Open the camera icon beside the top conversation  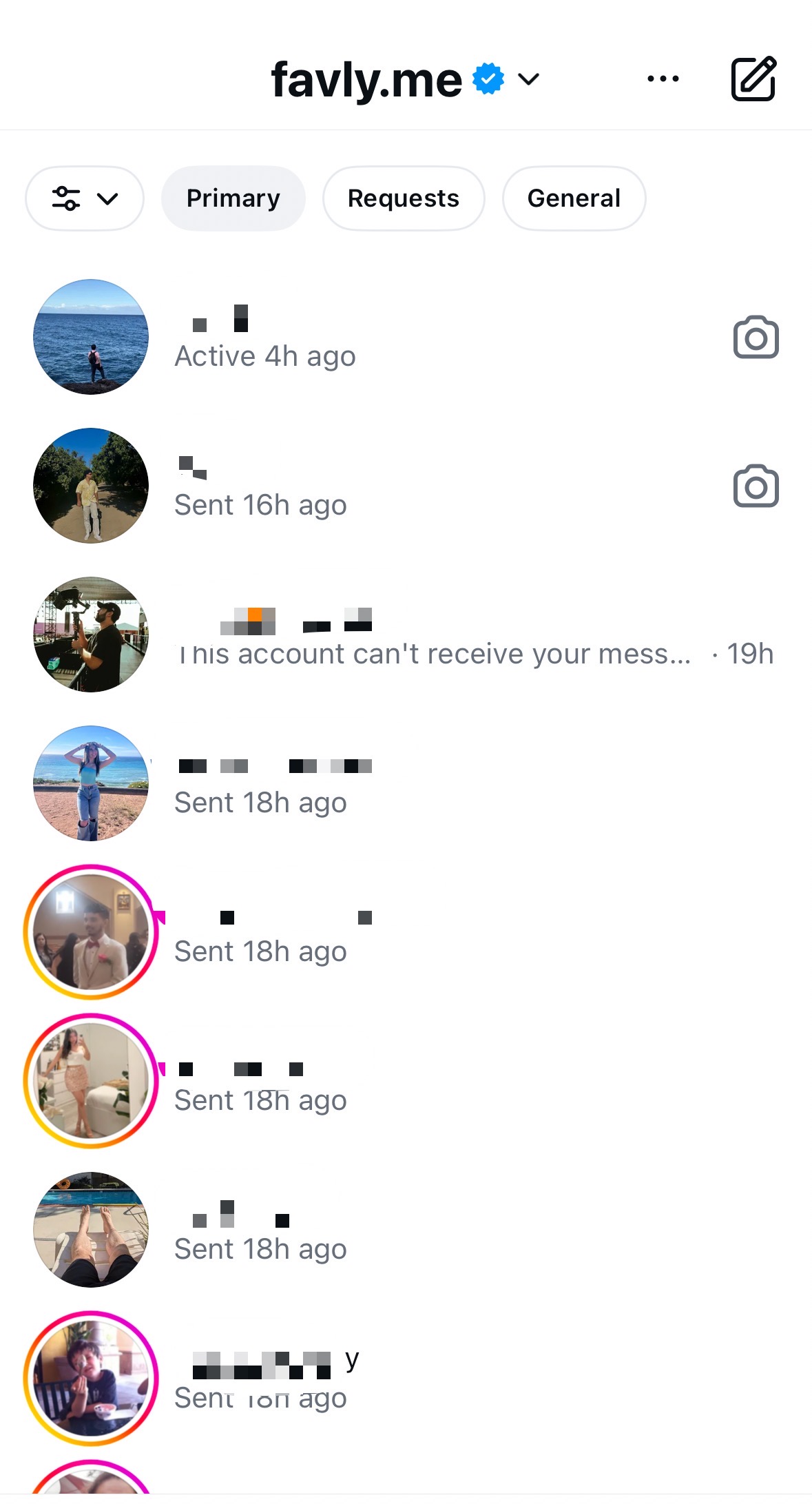tap(756, 337)
